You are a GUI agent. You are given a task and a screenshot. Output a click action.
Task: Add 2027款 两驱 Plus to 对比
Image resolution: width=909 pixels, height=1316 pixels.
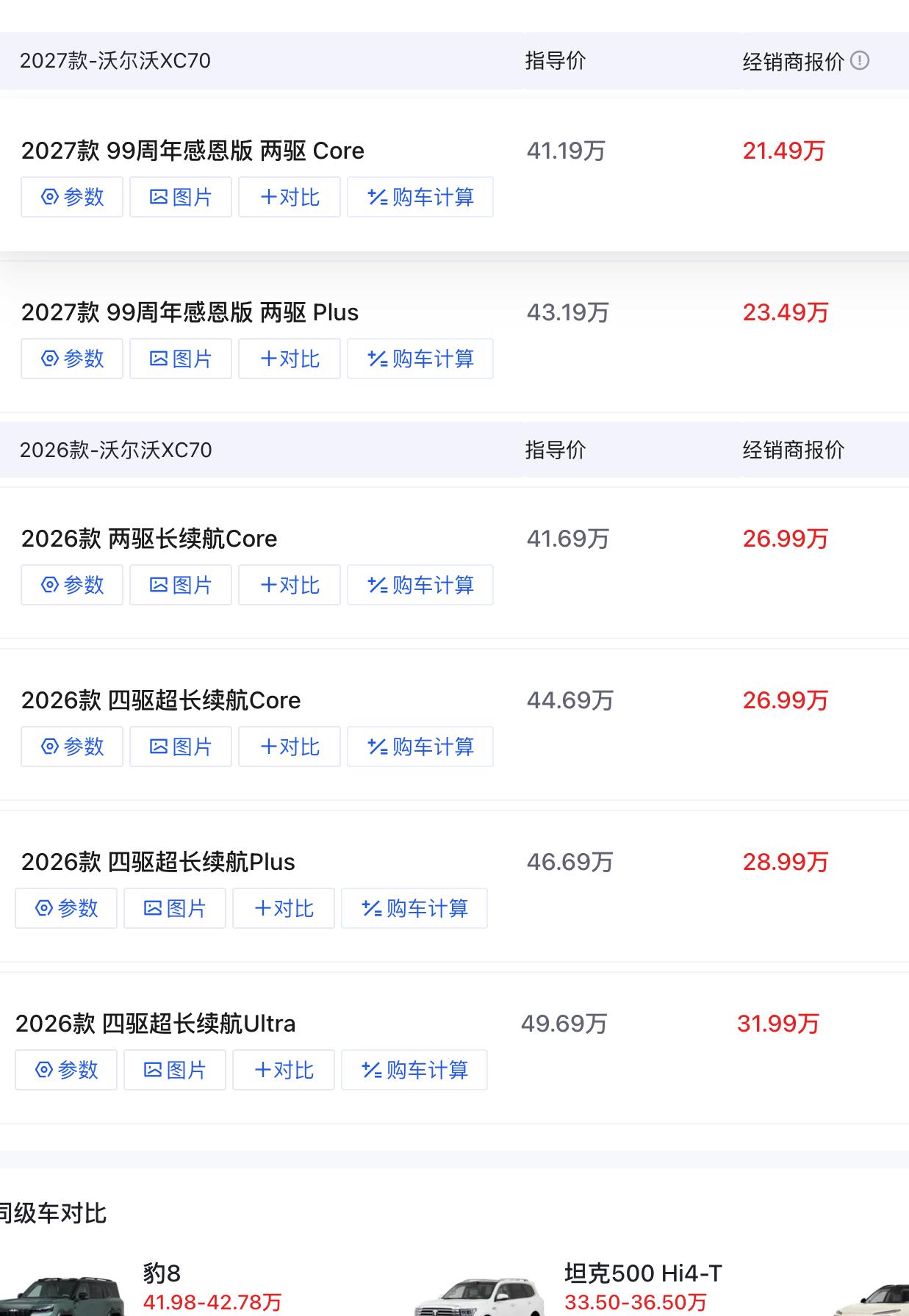290,359
